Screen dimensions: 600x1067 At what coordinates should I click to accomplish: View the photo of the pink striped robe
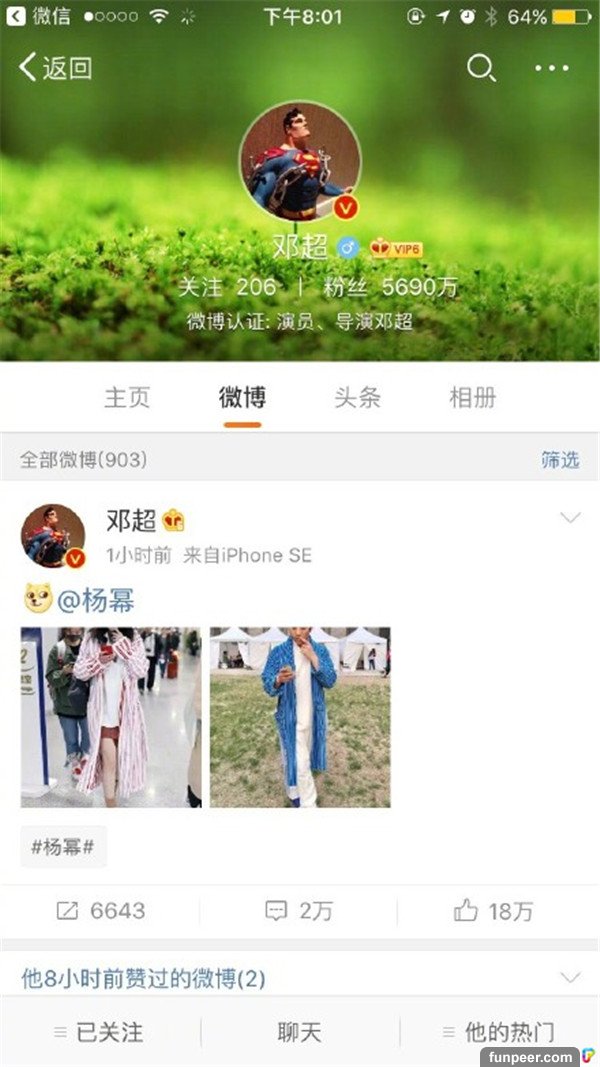(x=111, y=717)
